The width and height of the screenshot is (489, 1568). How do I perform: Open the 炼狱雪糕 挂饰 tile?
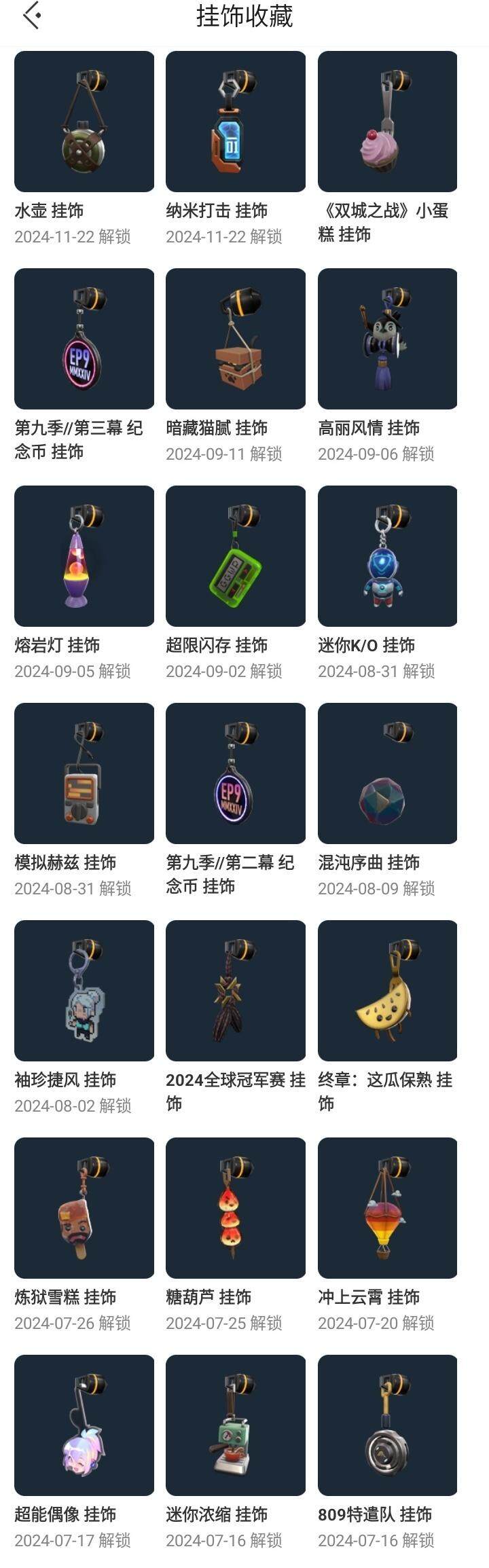(84, 1208)
